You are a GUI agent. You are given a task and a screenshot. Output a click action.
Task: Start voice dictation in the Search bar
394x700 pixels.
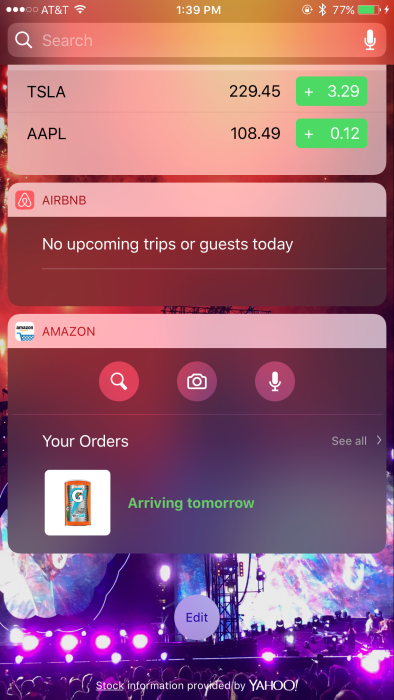pos(369,40)
